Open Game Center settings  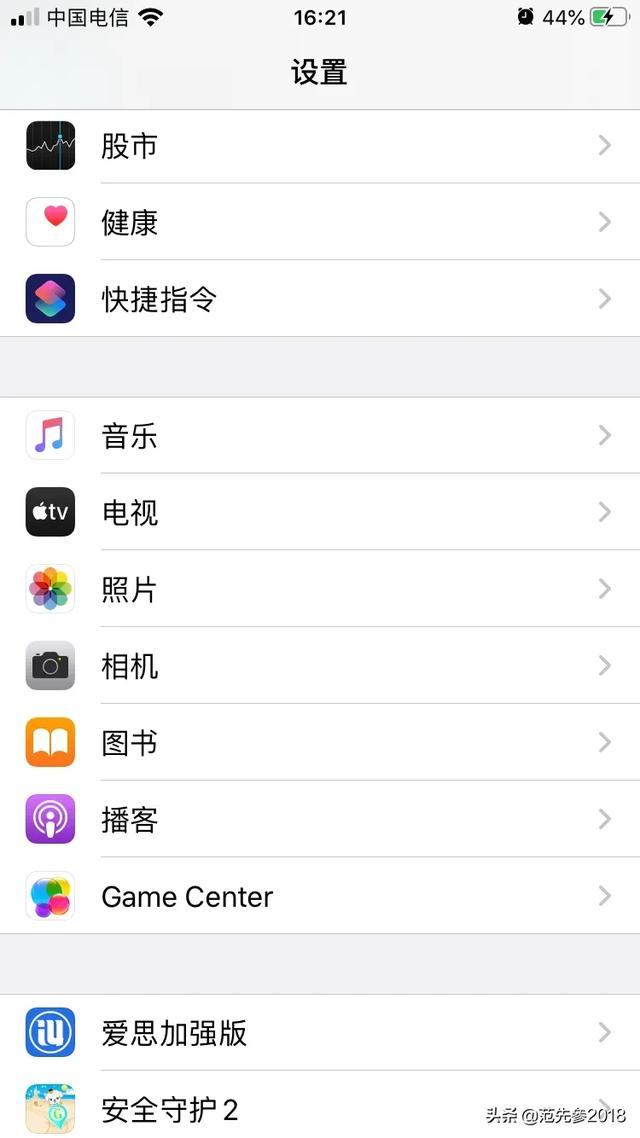[320, 896]
